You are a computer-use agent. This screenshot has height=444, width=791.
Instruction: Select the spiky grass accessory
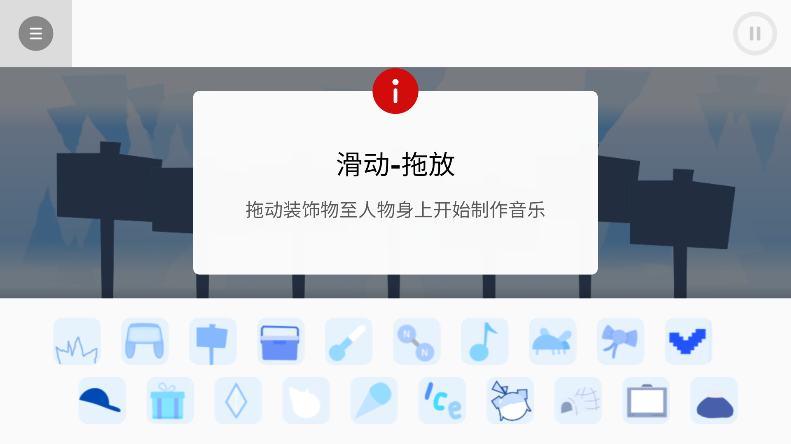77,342
